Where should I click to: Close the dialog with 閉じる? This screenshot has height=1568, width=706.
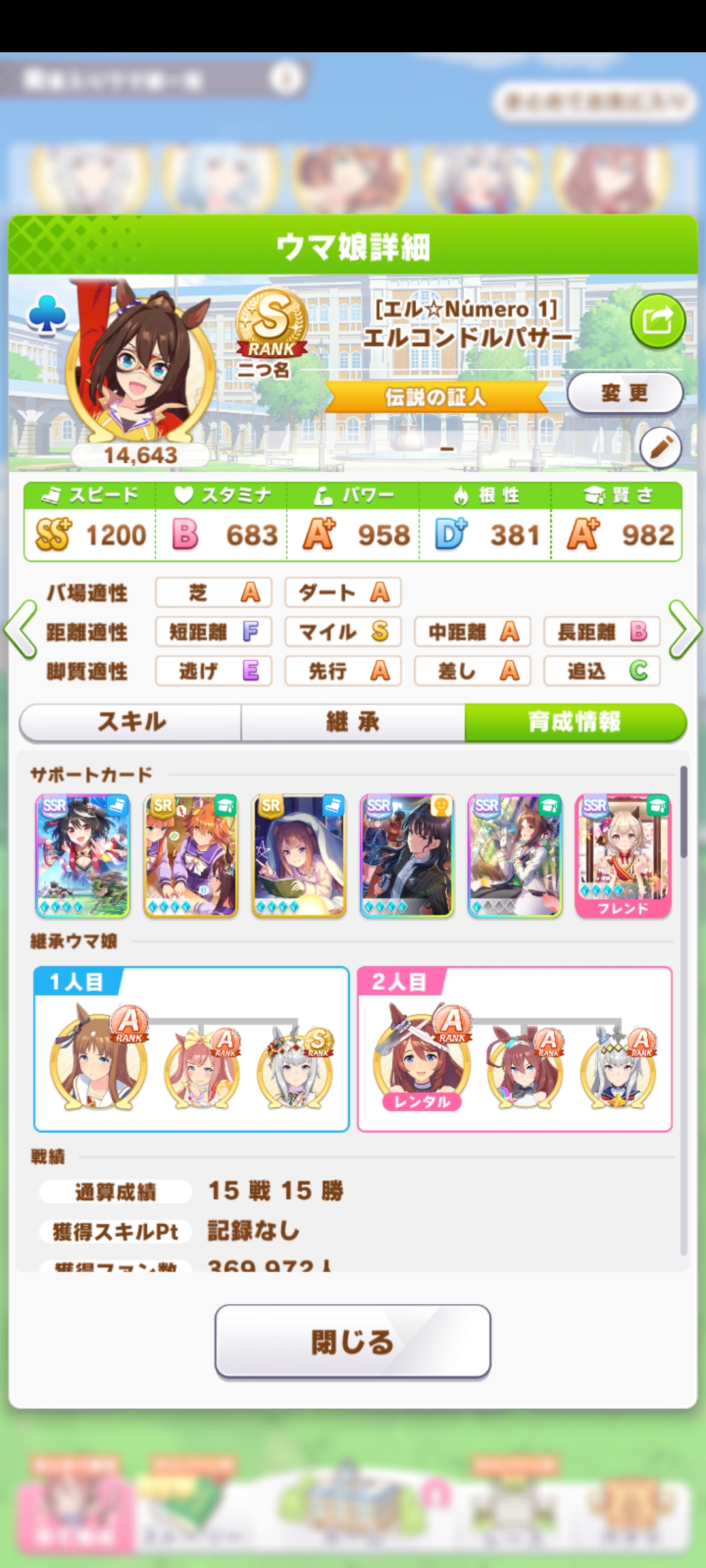pos(353,1342)
